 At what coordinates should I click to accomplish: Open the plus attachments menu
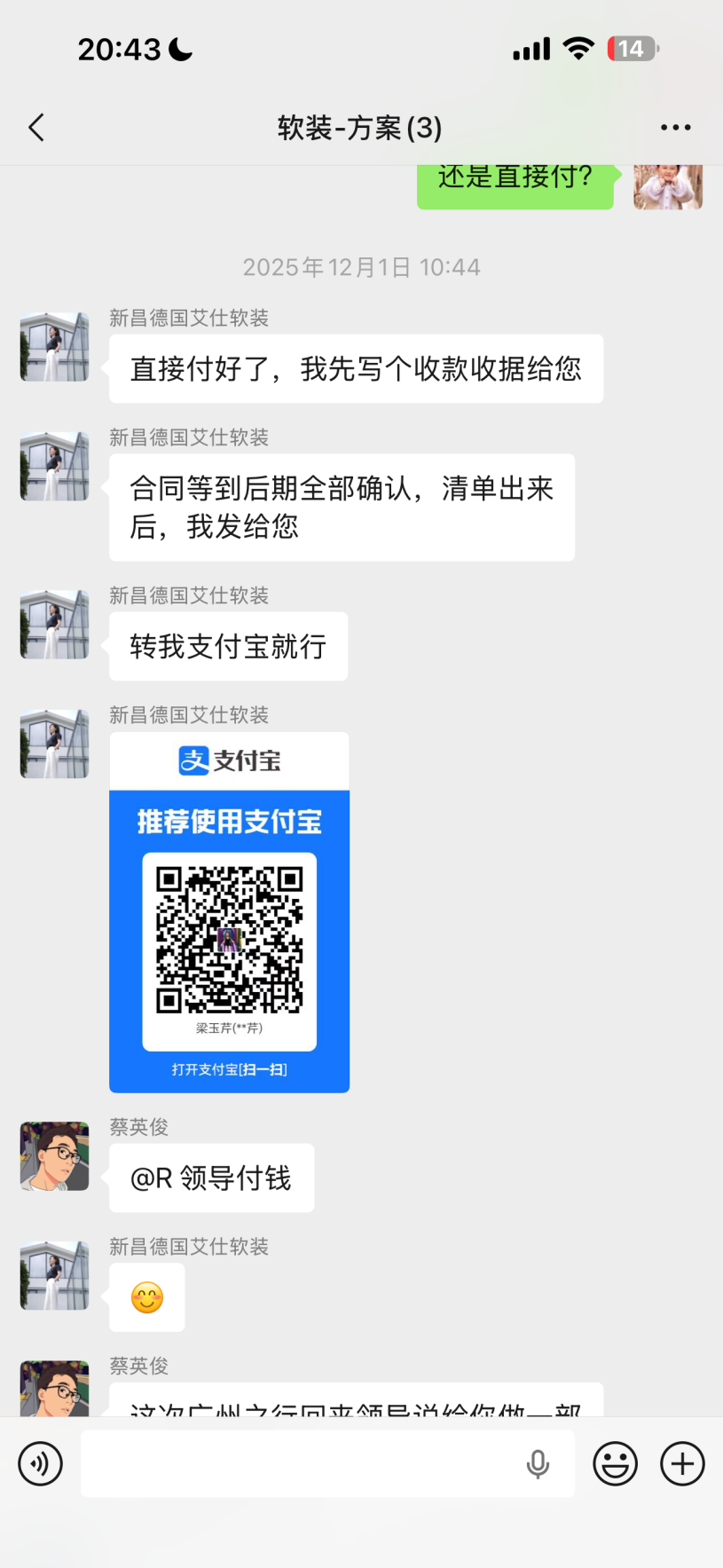(682, 1463)
